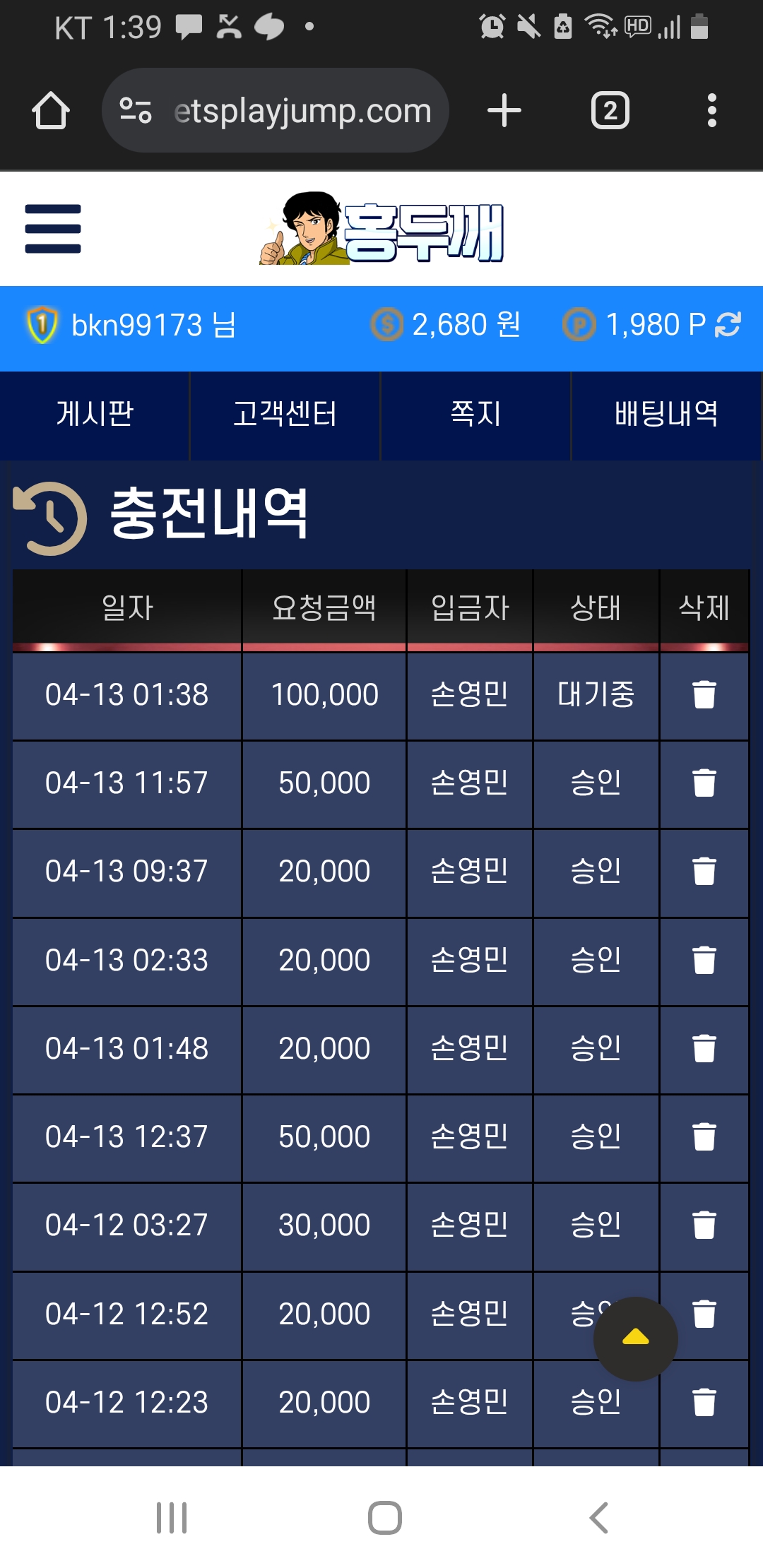Screen dimensions: 763x1568
Task: Open a new browser tab
Action: (x=504, y=111)
